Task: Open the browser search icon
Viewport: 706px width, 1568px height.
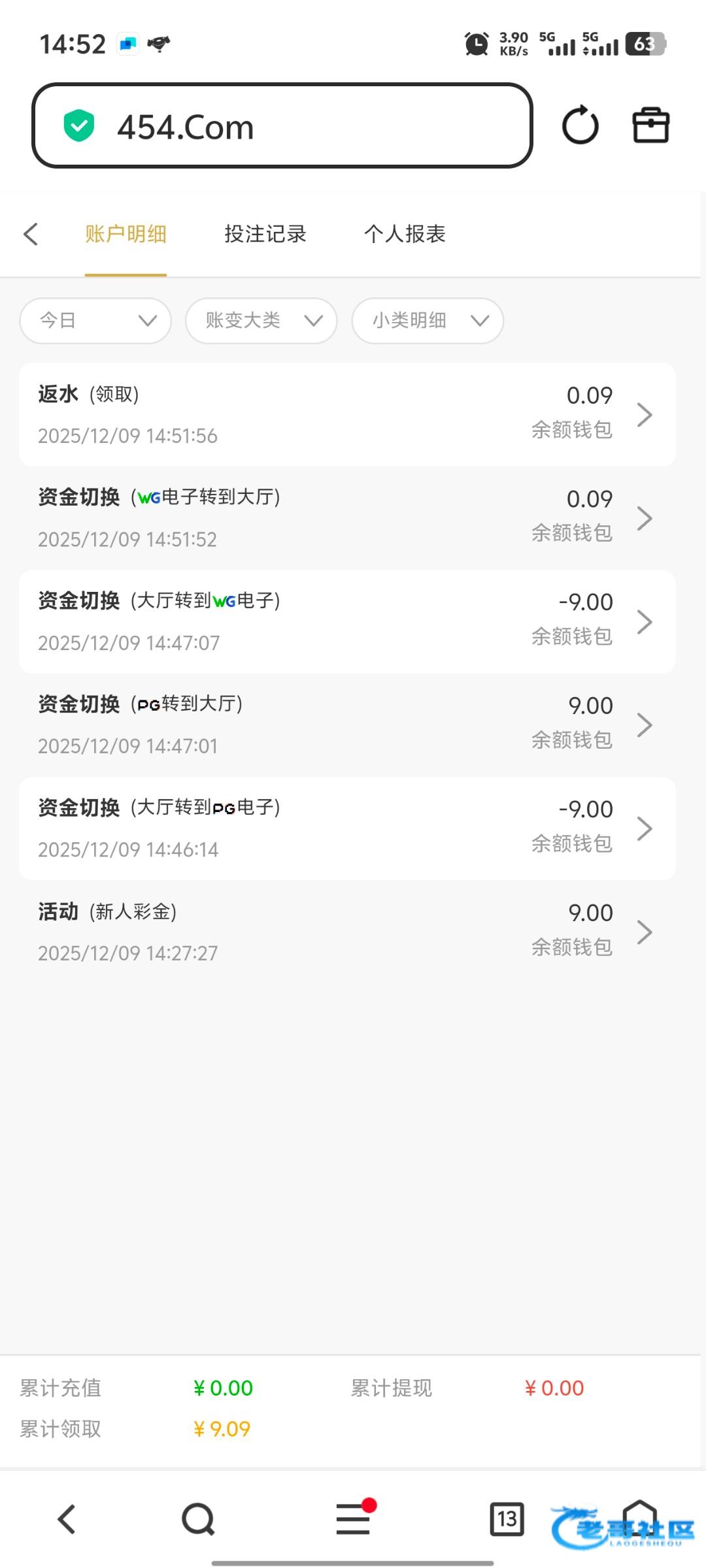Action: 198,1518
